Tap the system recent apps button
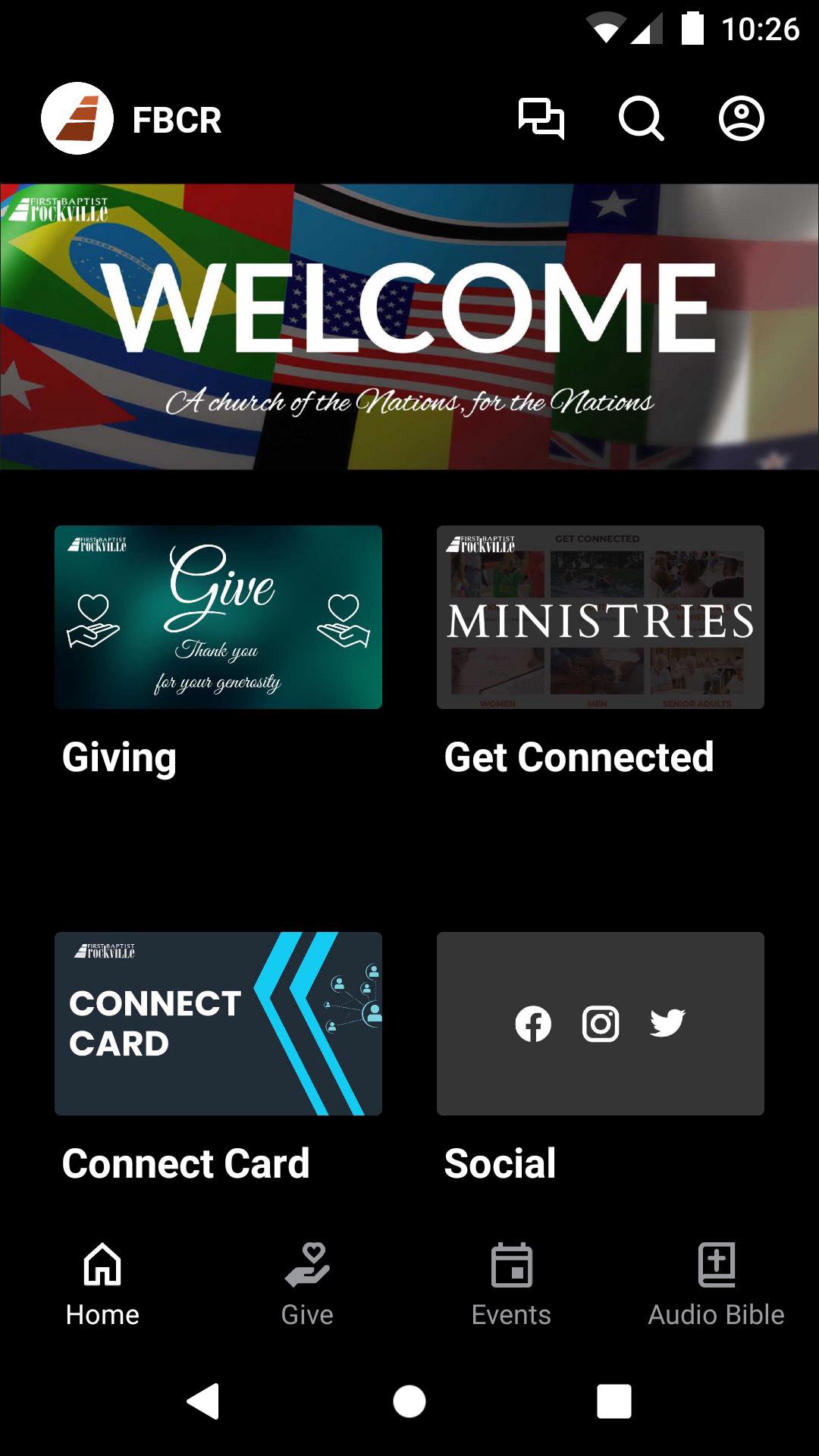Screen dimensions: 819x1456 click(x=614, y=1401)
